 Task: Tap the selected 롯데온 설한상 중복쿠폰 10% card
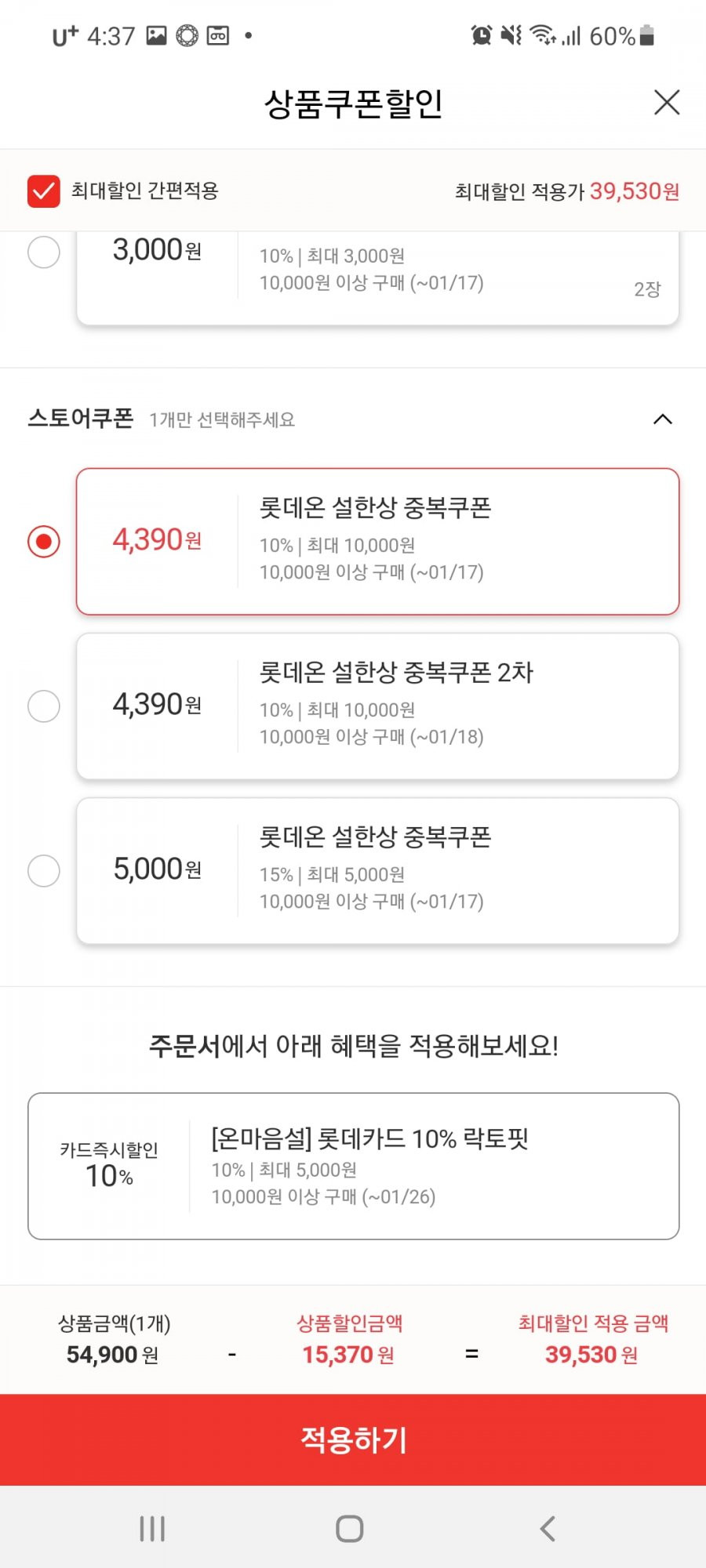point(377,542)
